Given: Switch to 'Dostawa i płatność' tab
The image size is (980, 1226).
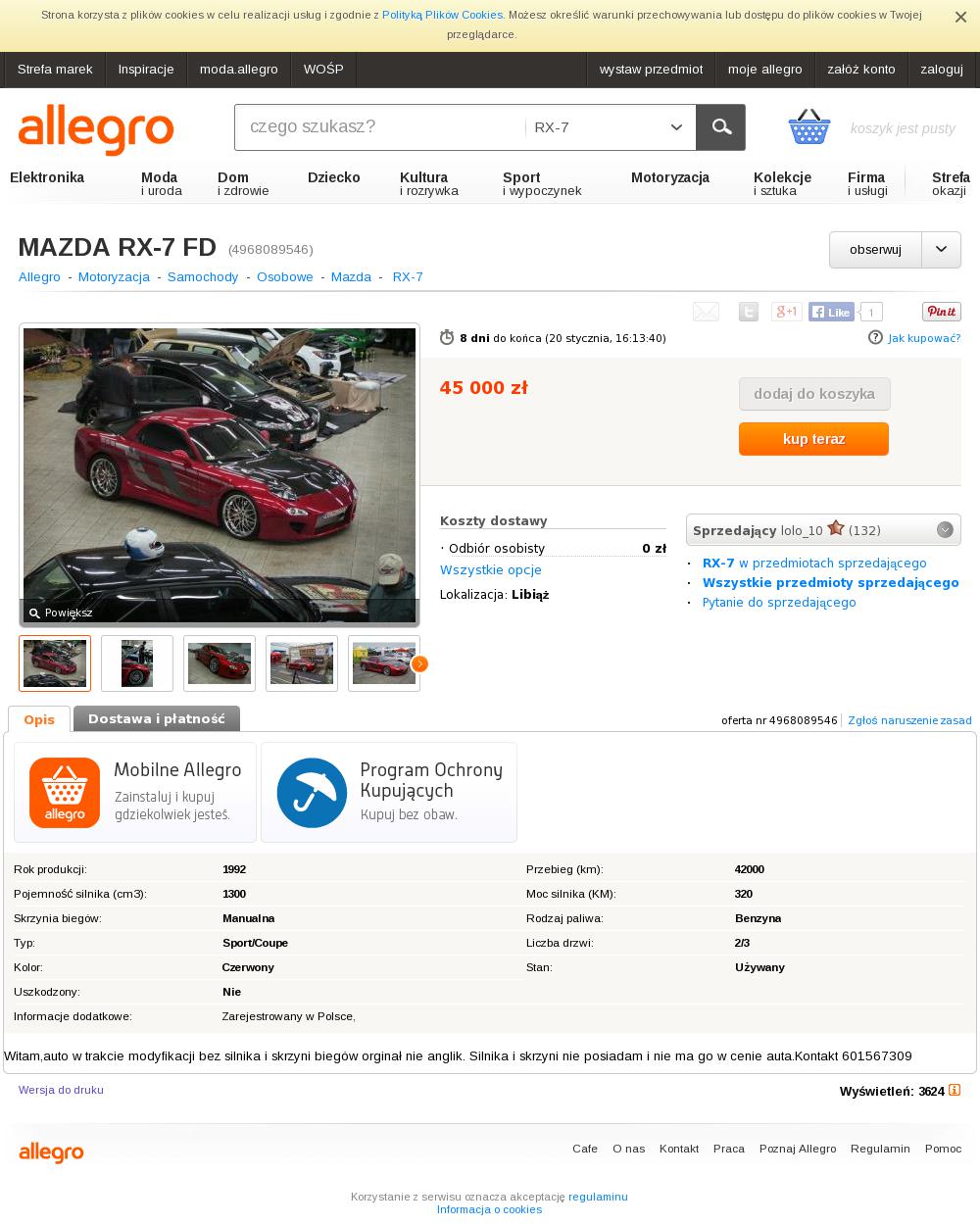Looking at the screenshot, I should (x=157, y=718).
